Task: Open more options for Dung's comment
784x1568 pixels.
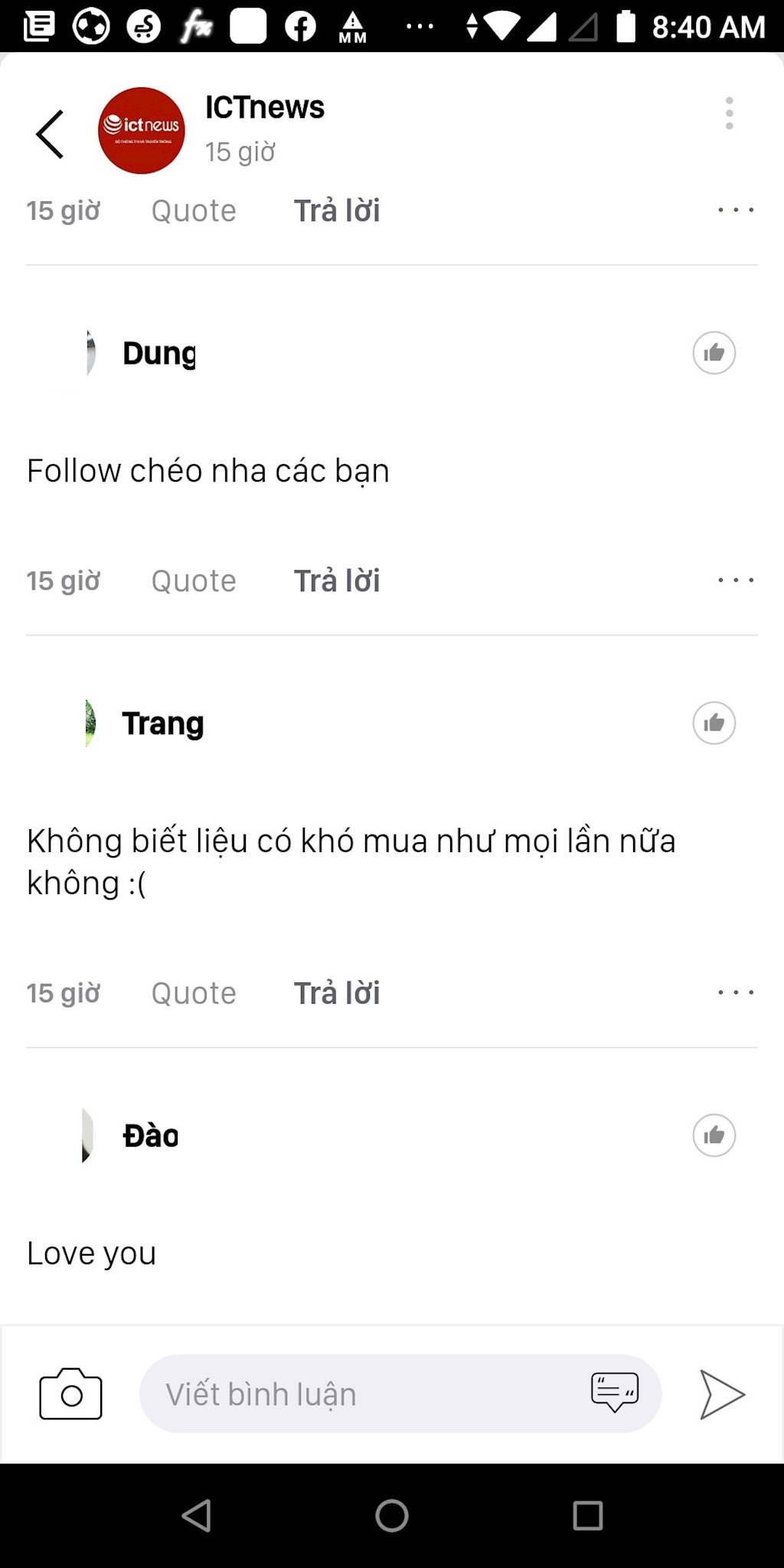Action: pos(736,580)
